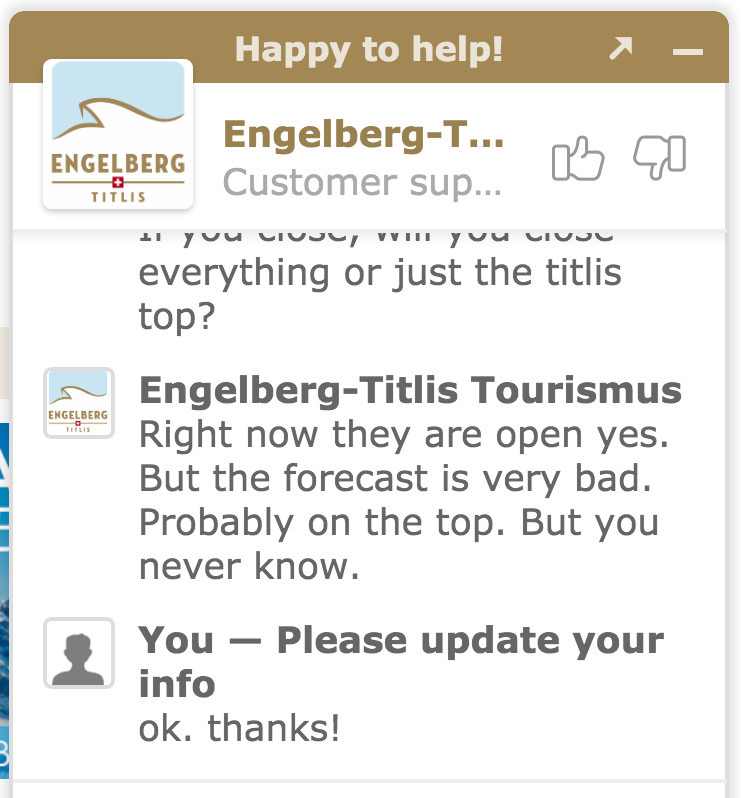Rate the chat with thumbs down
The width and height of the screenshot is (741, 798).
[660, 158]
